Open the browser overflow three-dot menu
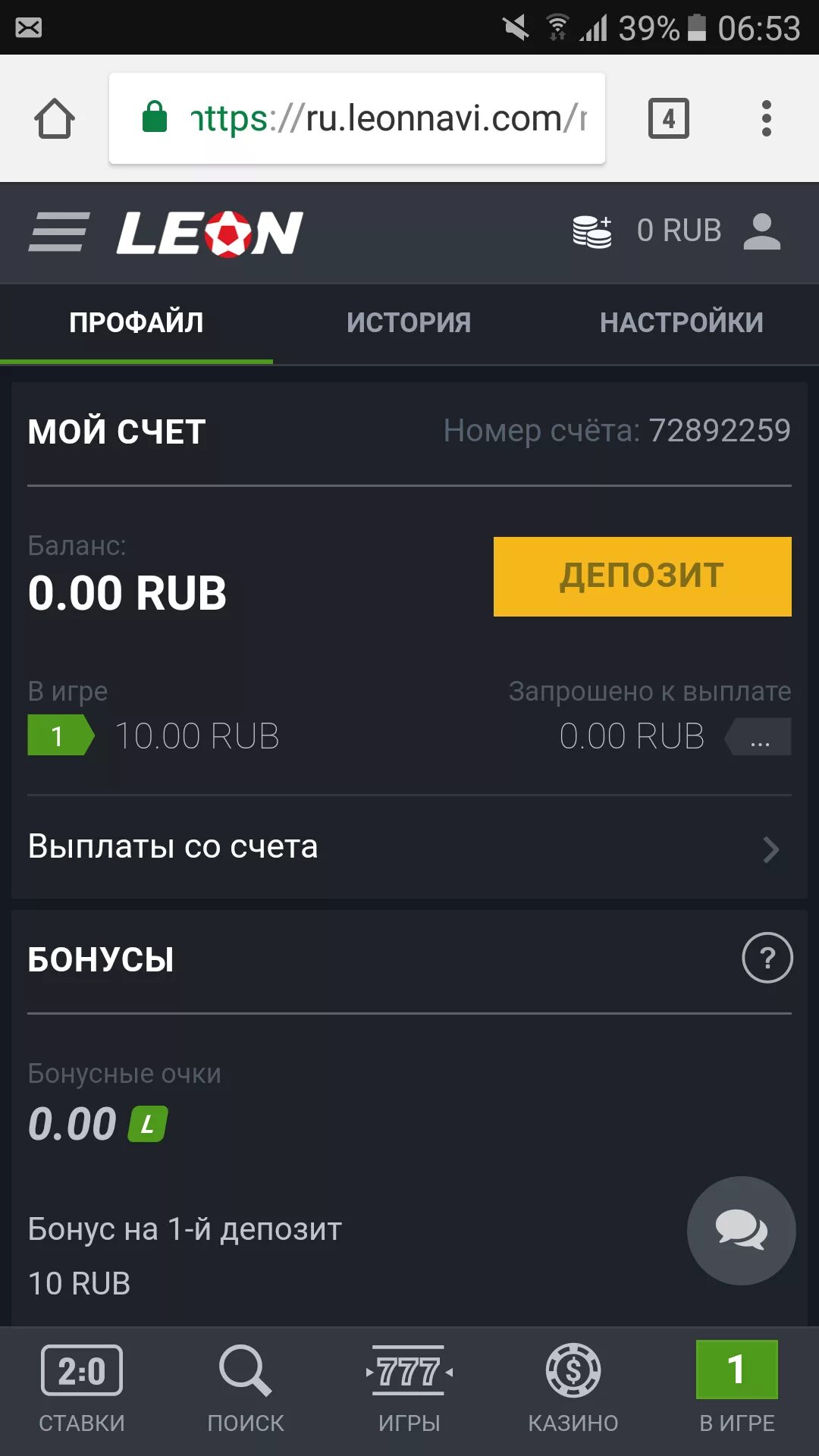 (767, 118)
